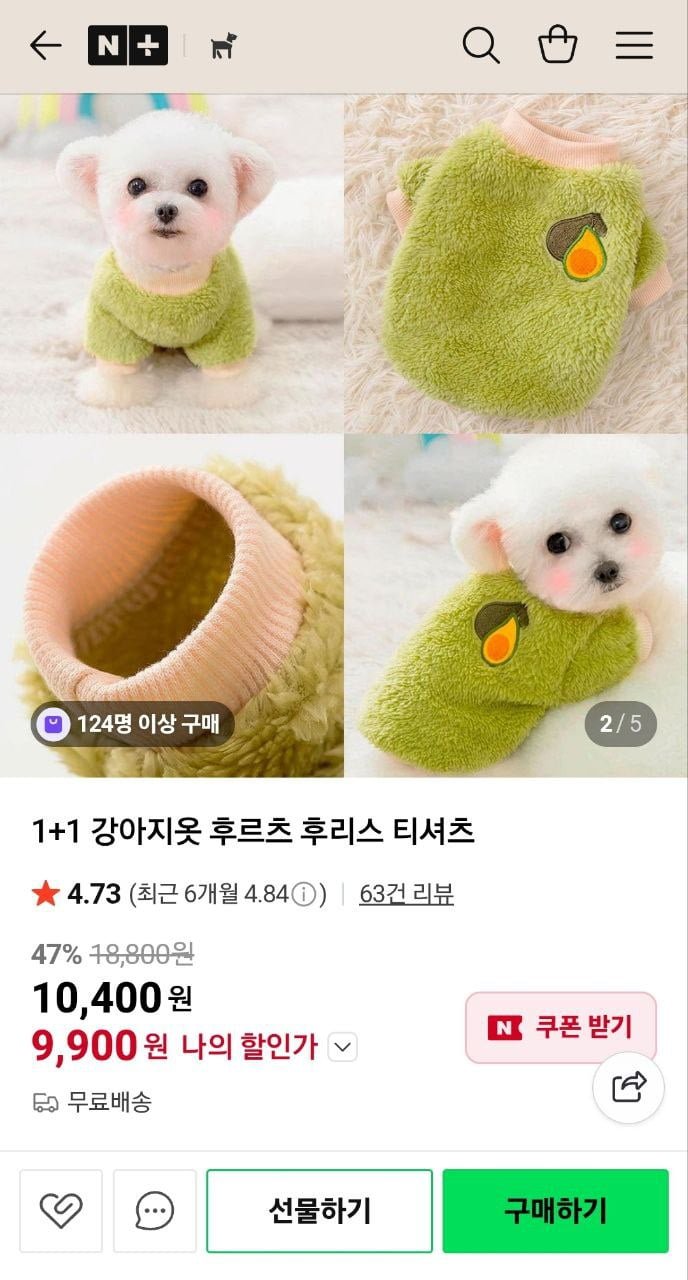Tap 쿠폰 받기 to get coupon
This screenshot has height=1280, width=688.
[561, 1027]
